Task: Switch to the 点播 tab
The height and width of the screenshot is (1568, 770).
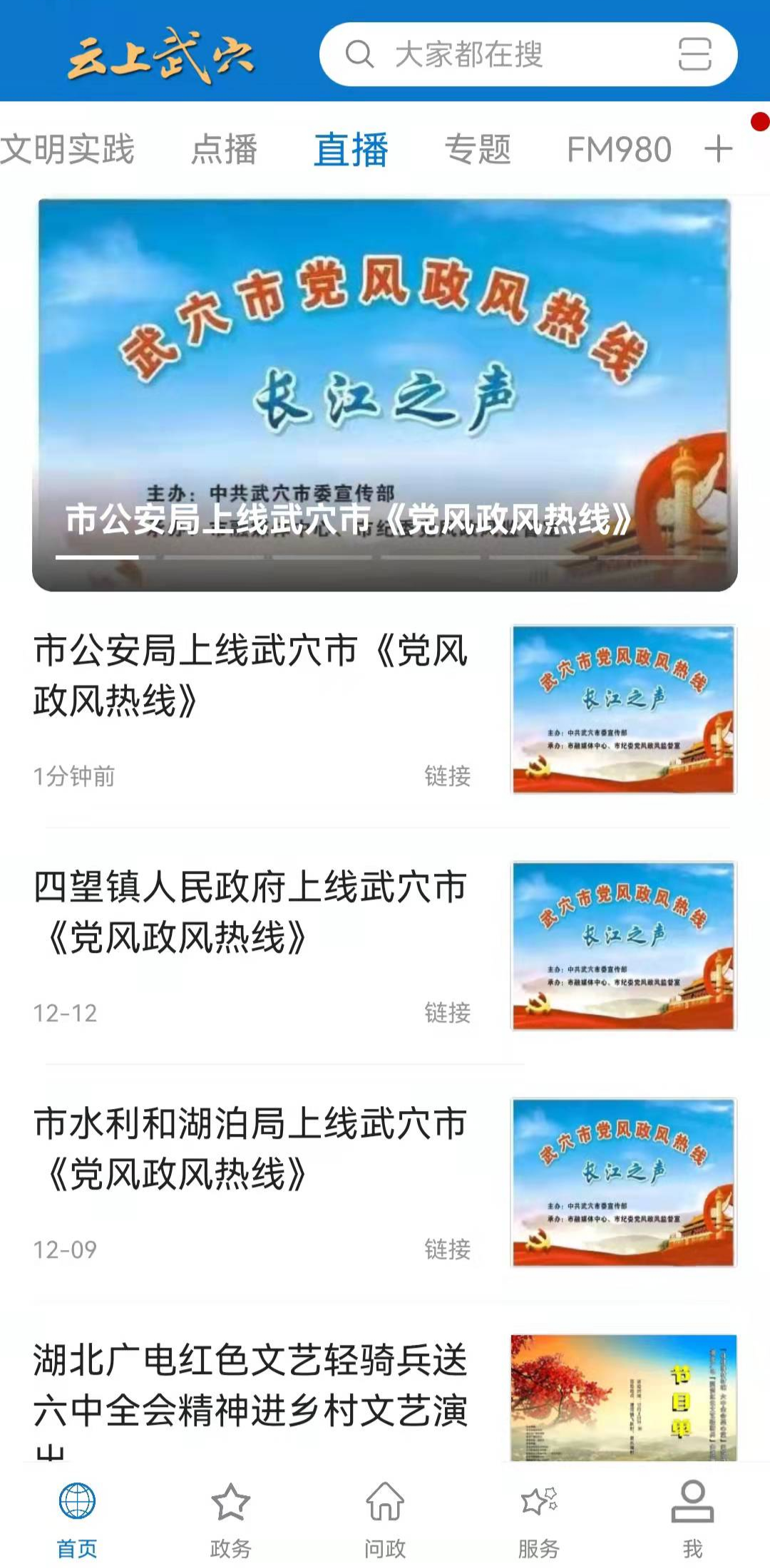Action: click(x=224, y=150)
